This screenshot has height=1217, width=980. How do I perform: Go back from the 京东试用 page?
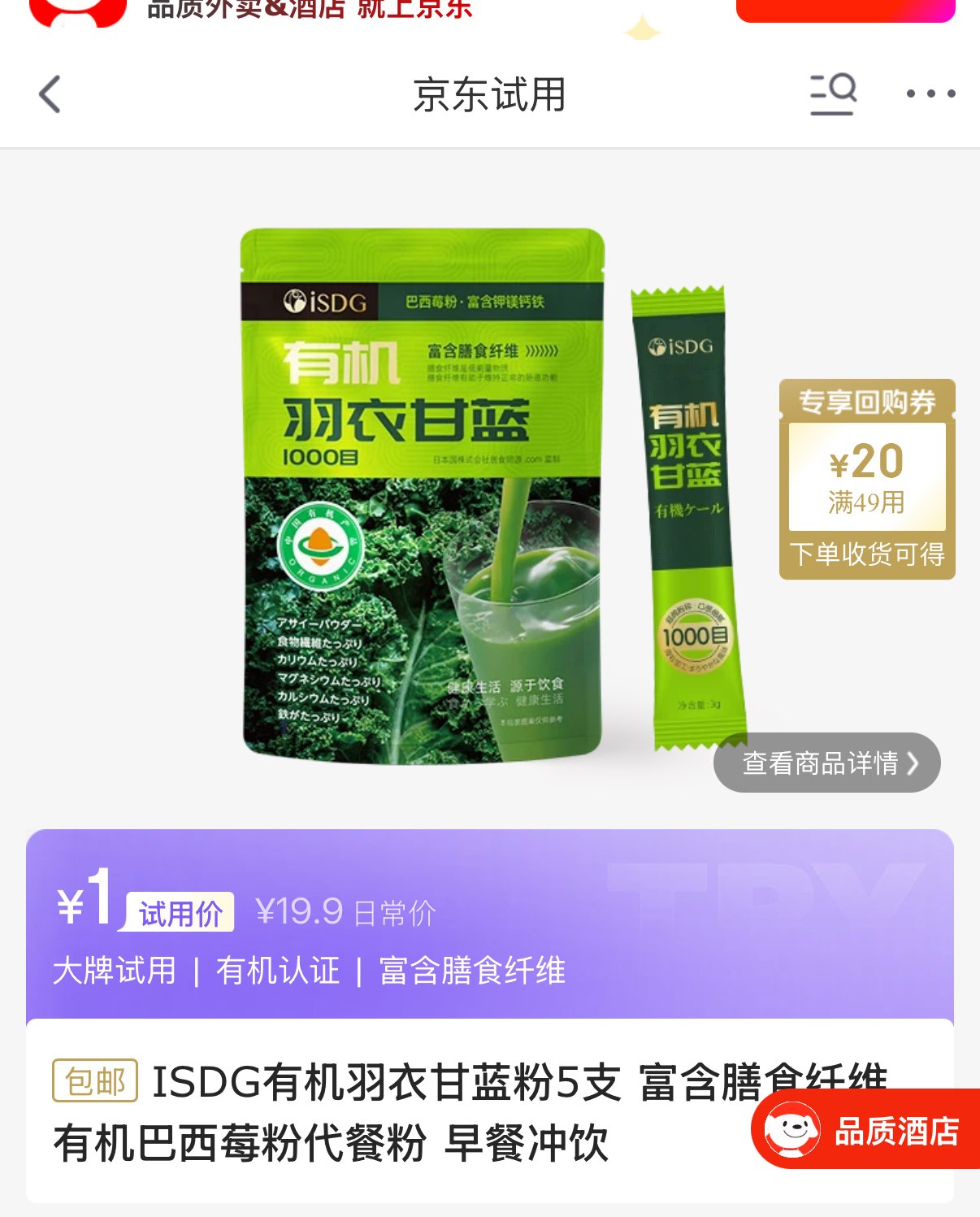(x=50, y=94)
